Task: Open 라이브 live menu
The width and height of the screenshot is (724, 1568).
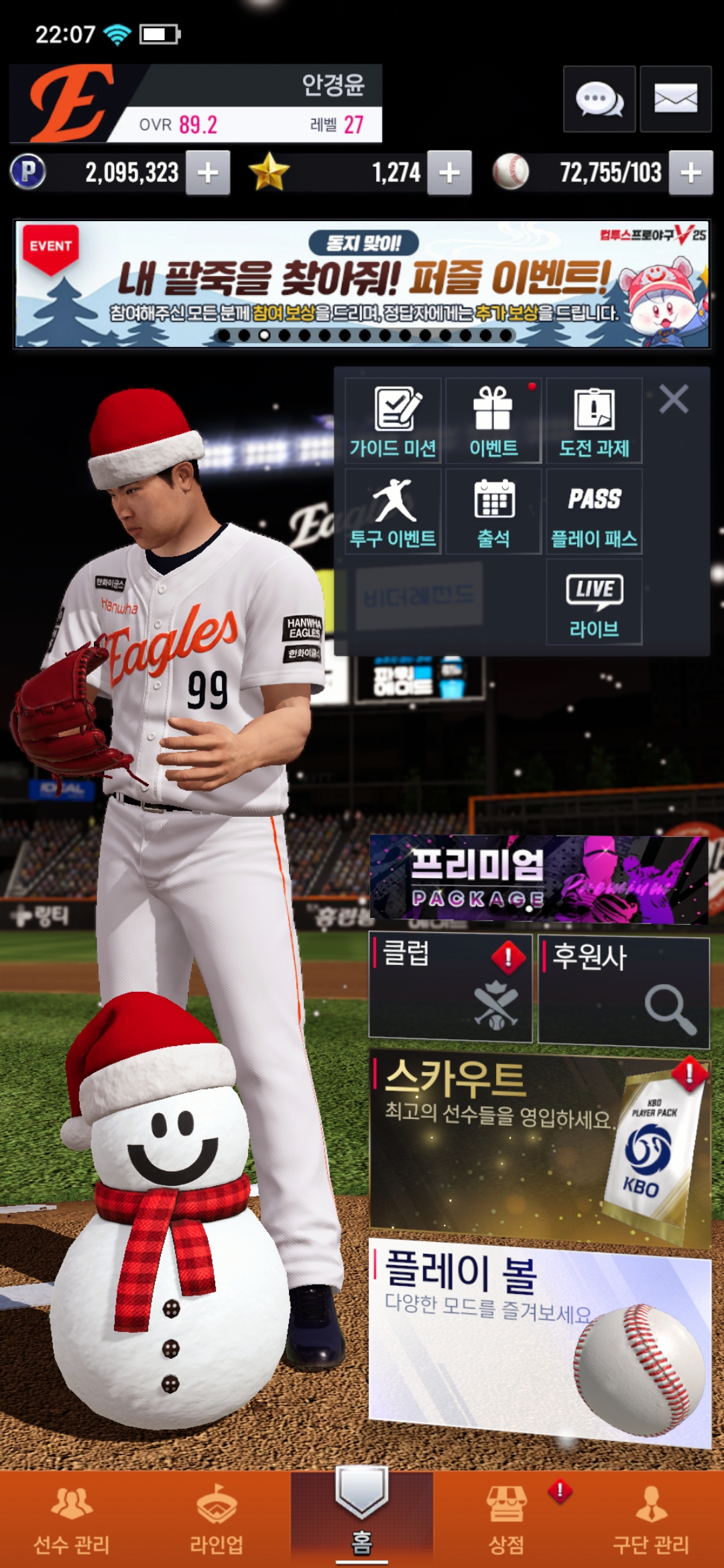Action: tap(594, 602)
